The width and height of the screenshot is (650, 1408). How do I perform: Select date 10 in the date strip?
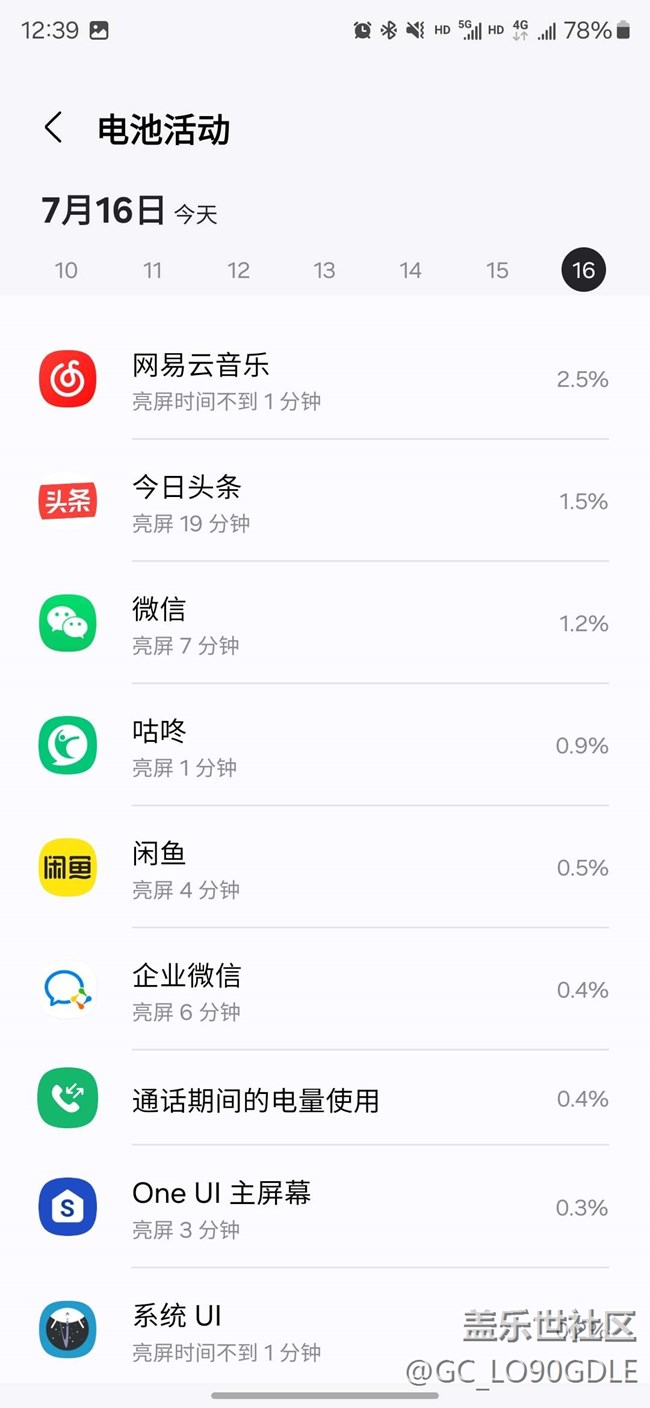coord(66,270)
